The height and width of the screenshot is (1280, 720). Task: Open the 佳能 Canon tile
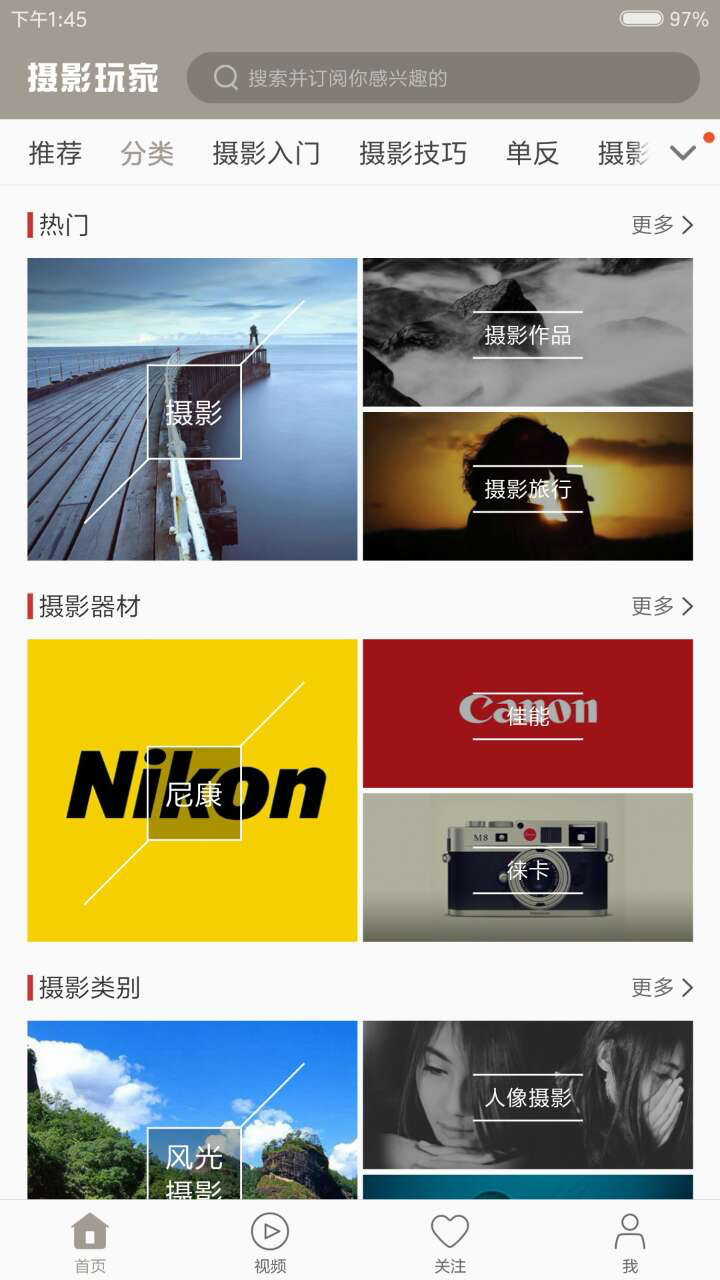point(527,714)
